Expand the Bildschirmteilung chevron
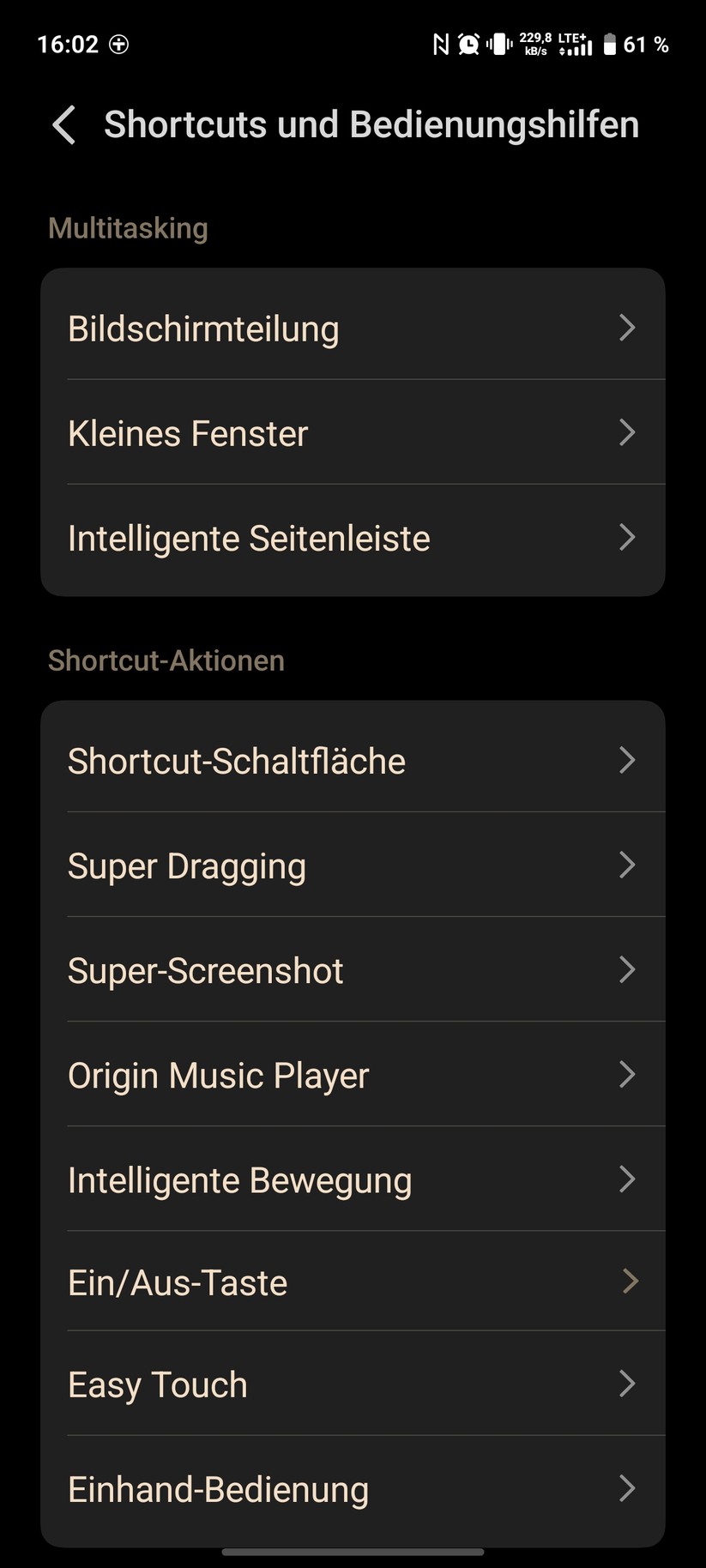 tap(627, 327)
